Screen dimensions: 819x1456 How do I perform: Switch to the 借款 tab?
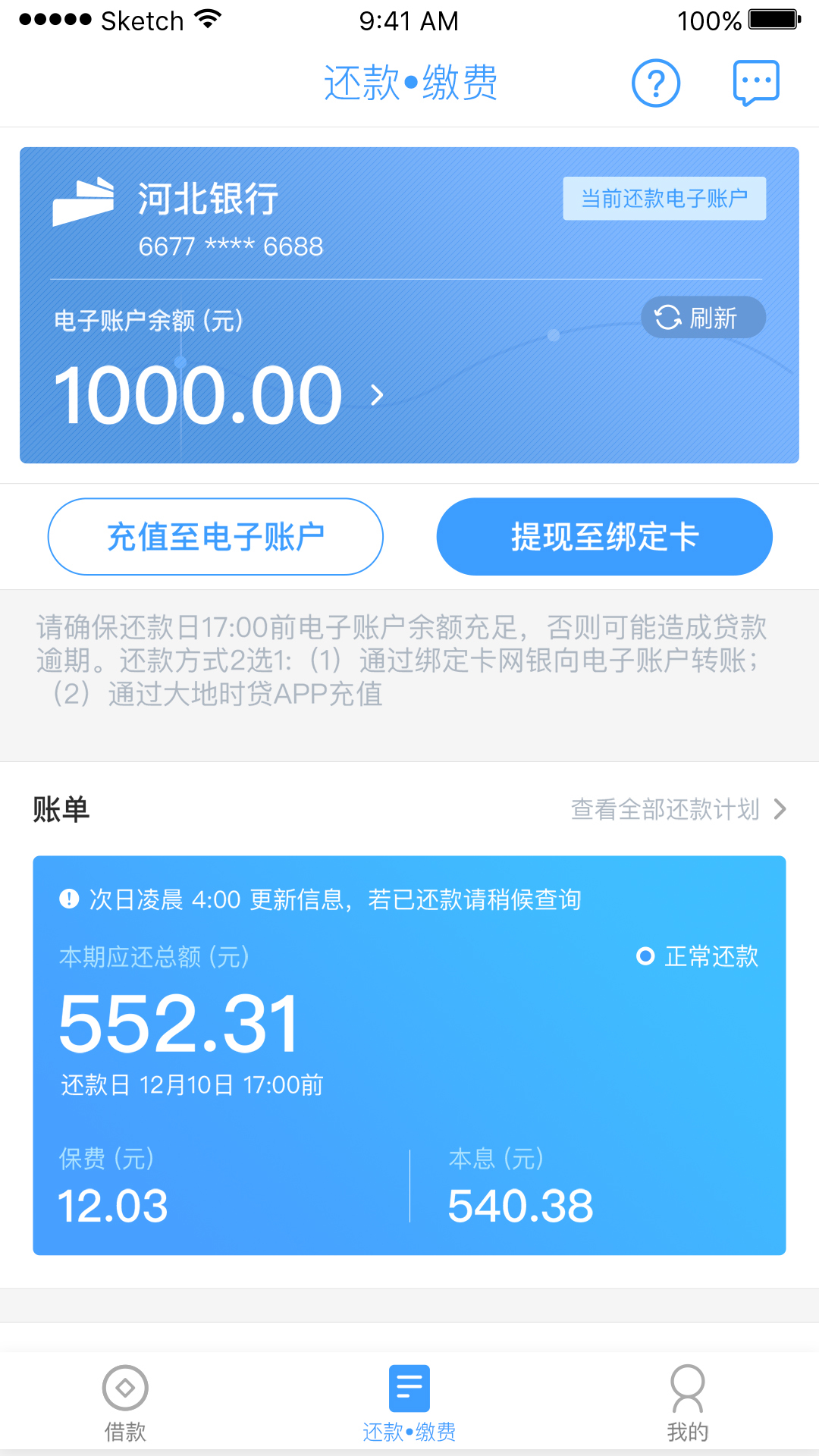click(125, 1401)
